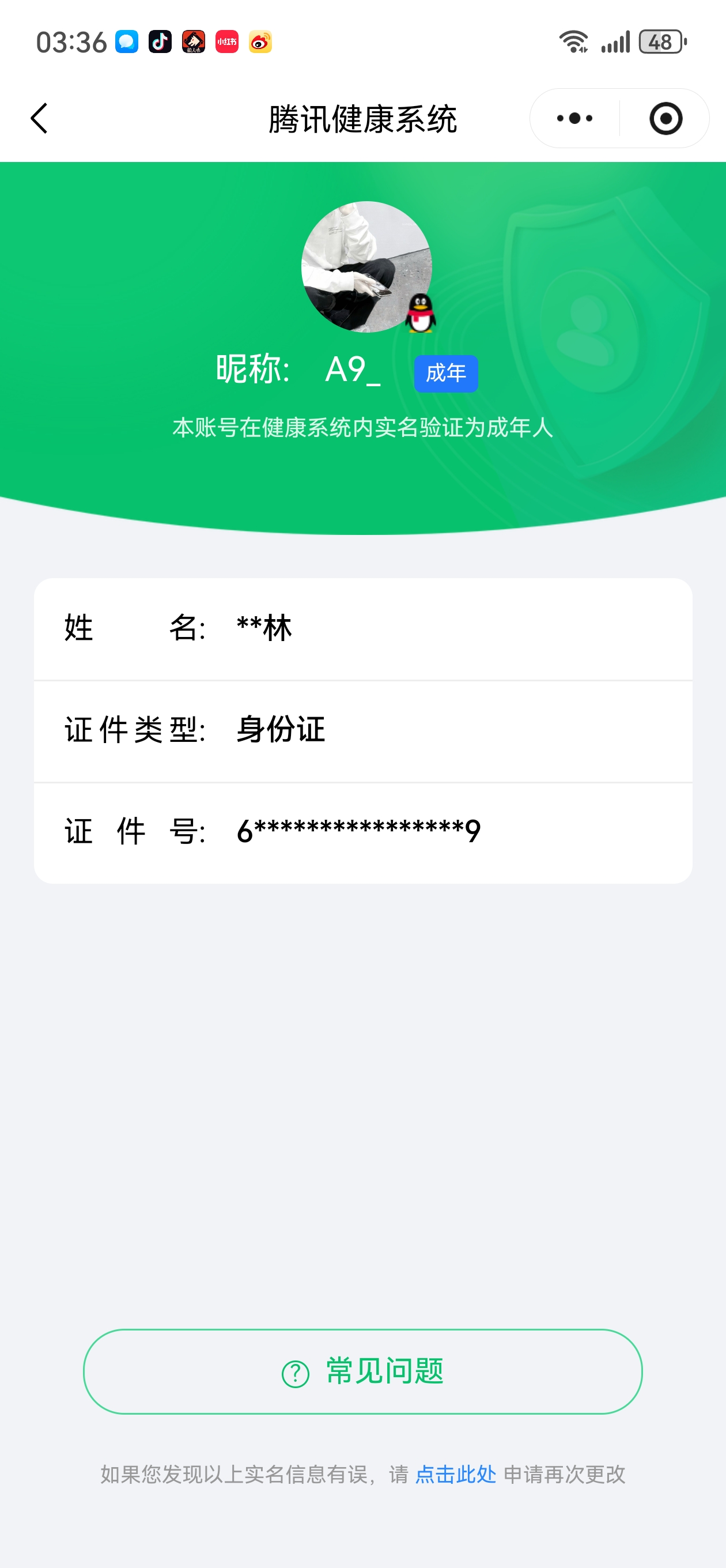The height and width of the screenshot is (1568, 726).
Task: Open the three-dot more options menu
Action: click(574, 118)
